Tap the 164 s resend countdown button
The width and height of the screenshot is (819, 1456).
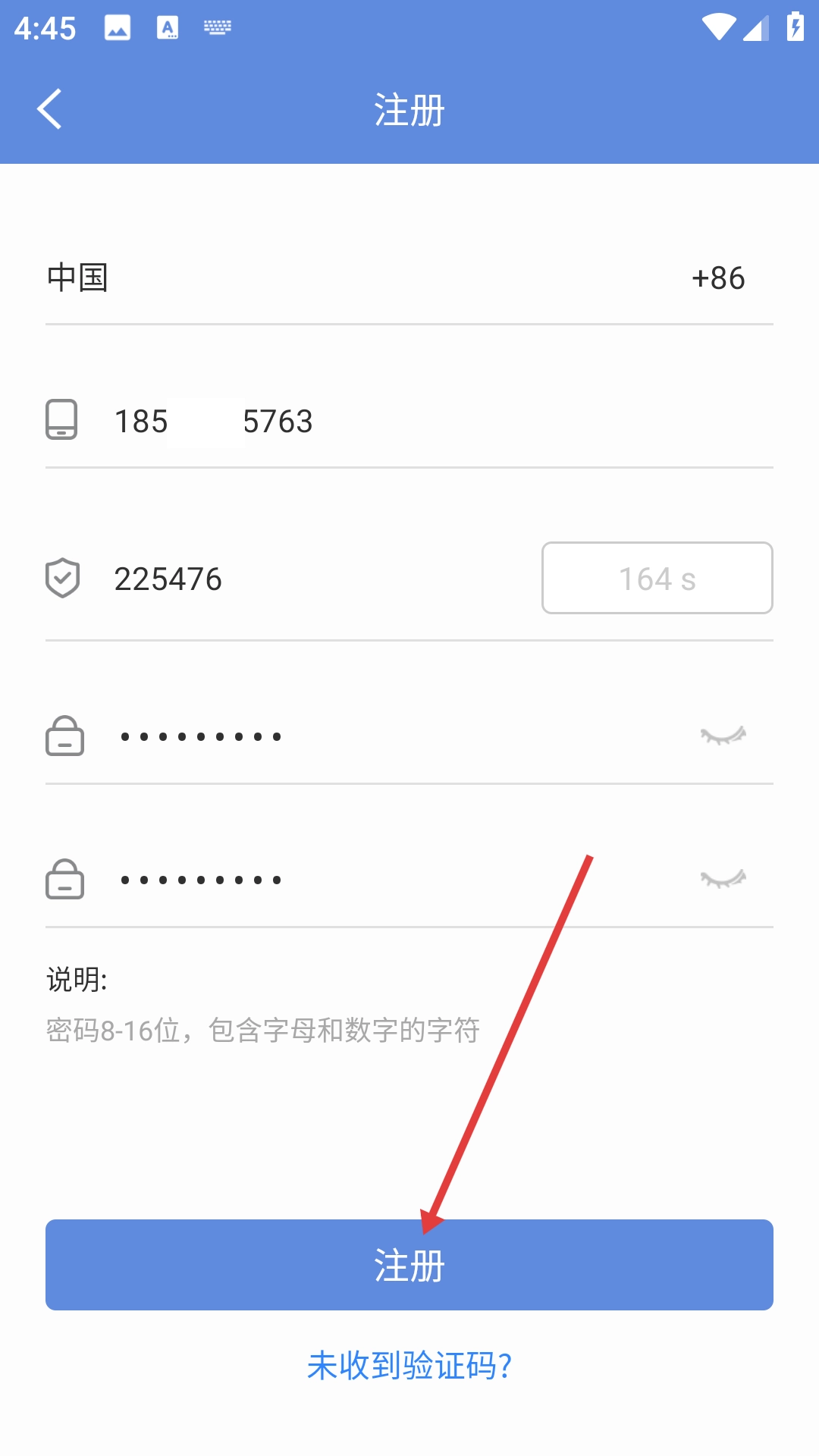(657, 579)
